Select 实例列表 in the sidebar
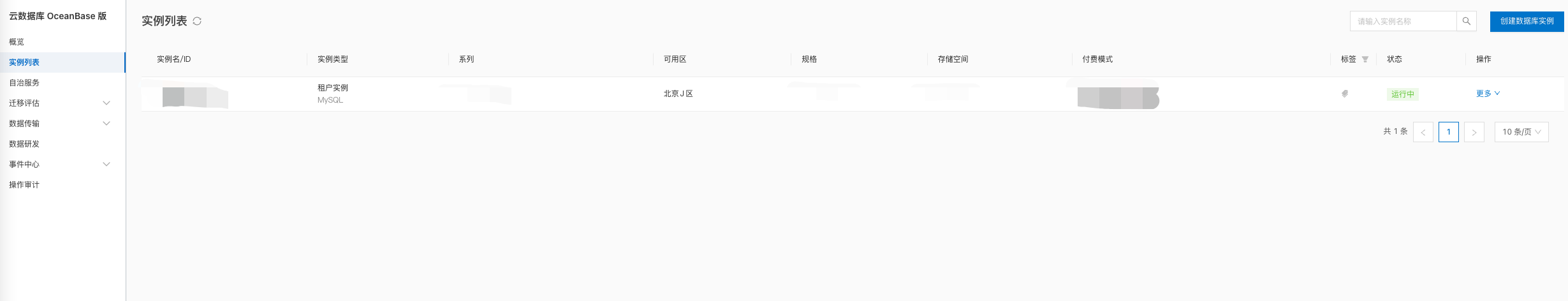Viewport: 1568px width, 301px height. [24, 62]
